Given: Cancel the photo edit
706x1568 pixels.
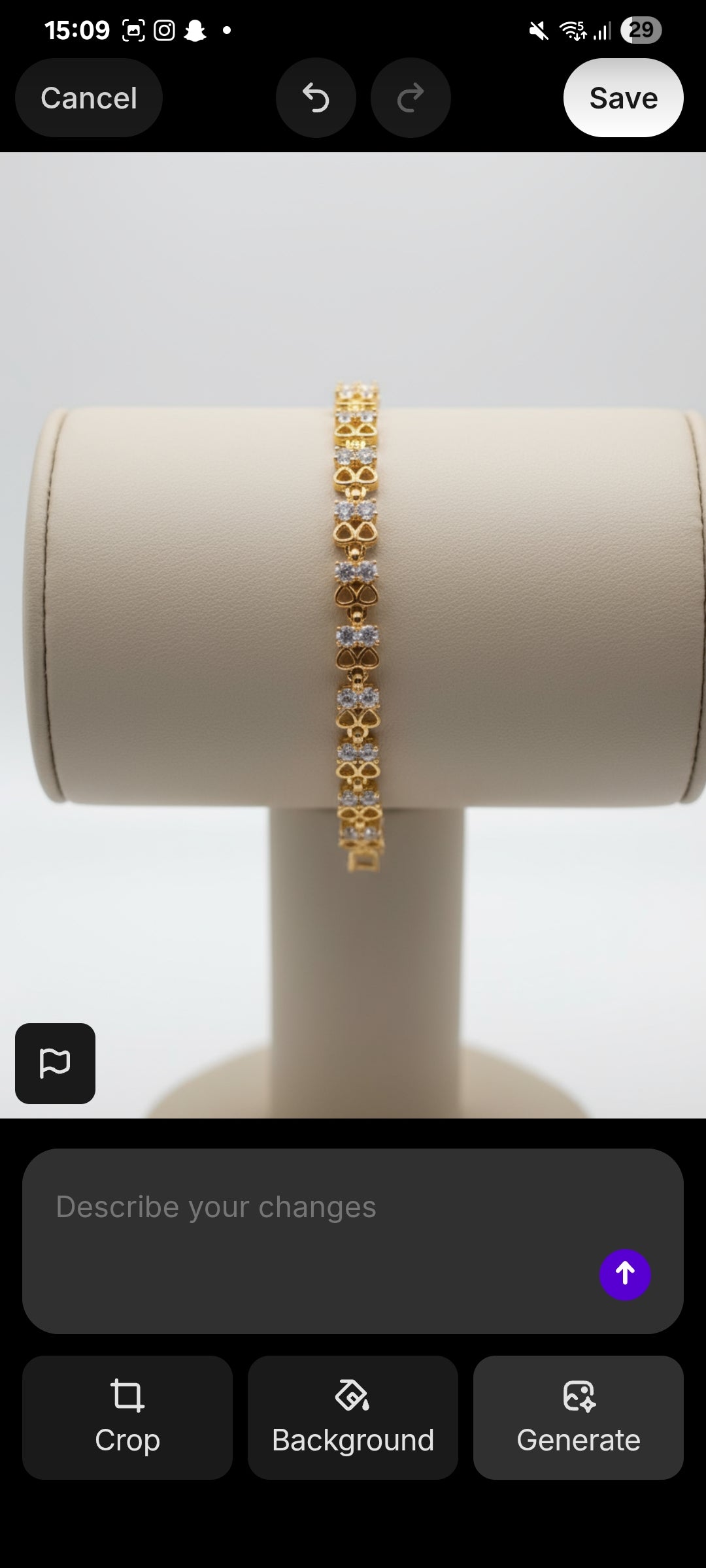Looking at the screenshot, I should (89, 98).
